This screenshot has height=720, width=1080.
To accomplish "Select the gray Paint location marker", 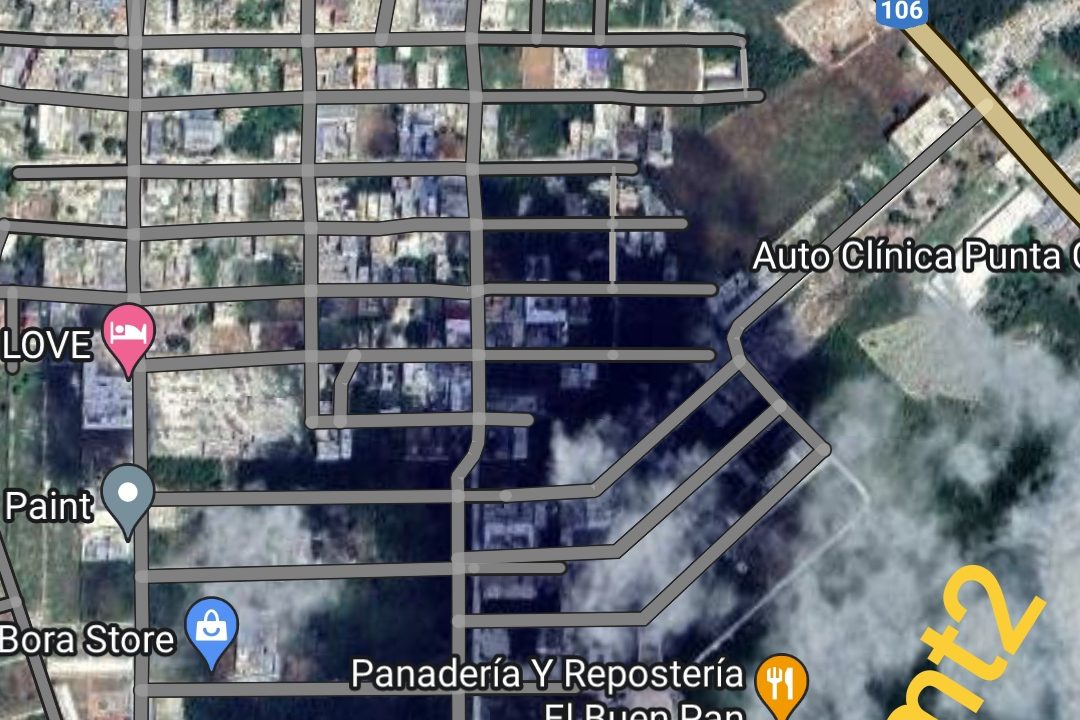I will point(128,493).
